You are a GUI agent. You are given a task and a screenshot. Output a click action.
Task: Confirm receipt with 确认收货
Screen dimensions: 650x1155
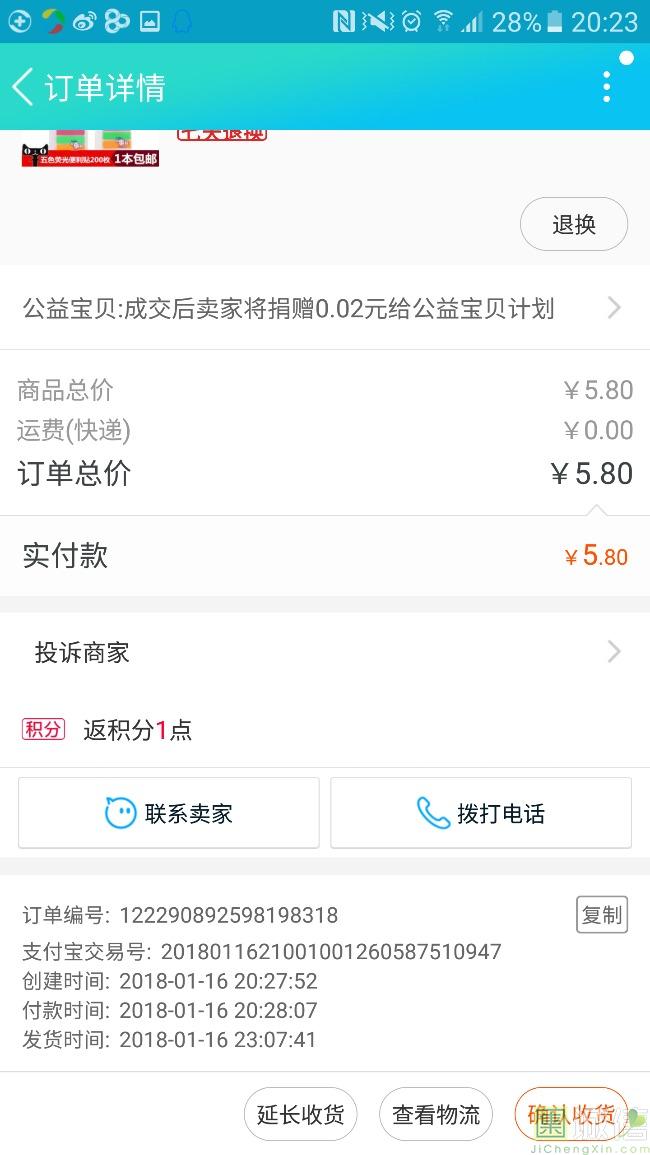(x=571, y=1114)
